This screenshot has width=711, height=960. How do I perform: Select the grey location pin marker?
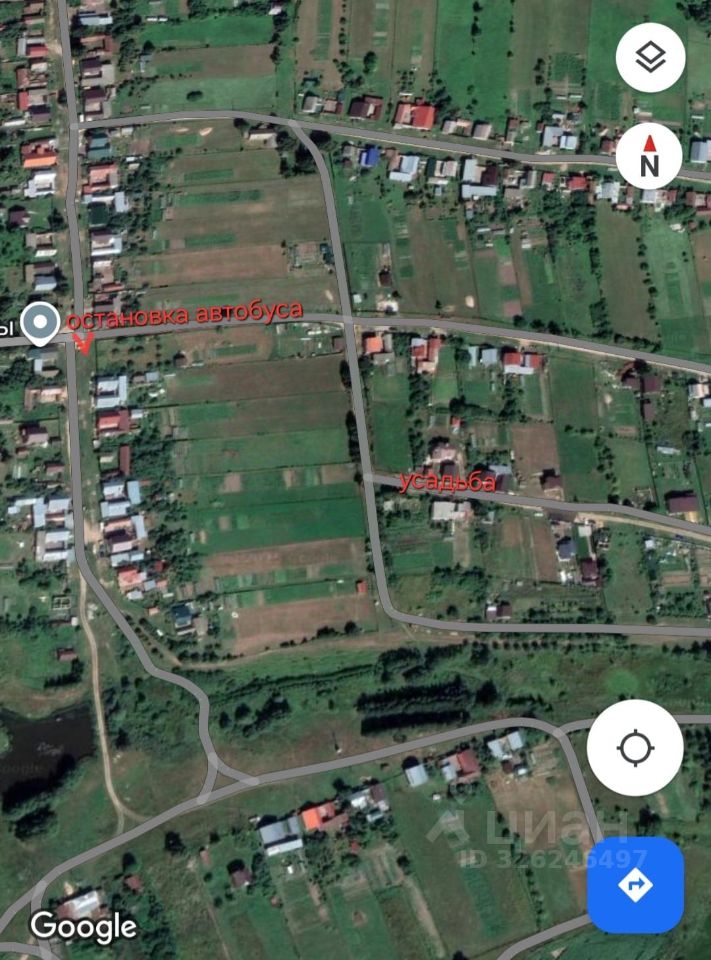tap(40, 324)
